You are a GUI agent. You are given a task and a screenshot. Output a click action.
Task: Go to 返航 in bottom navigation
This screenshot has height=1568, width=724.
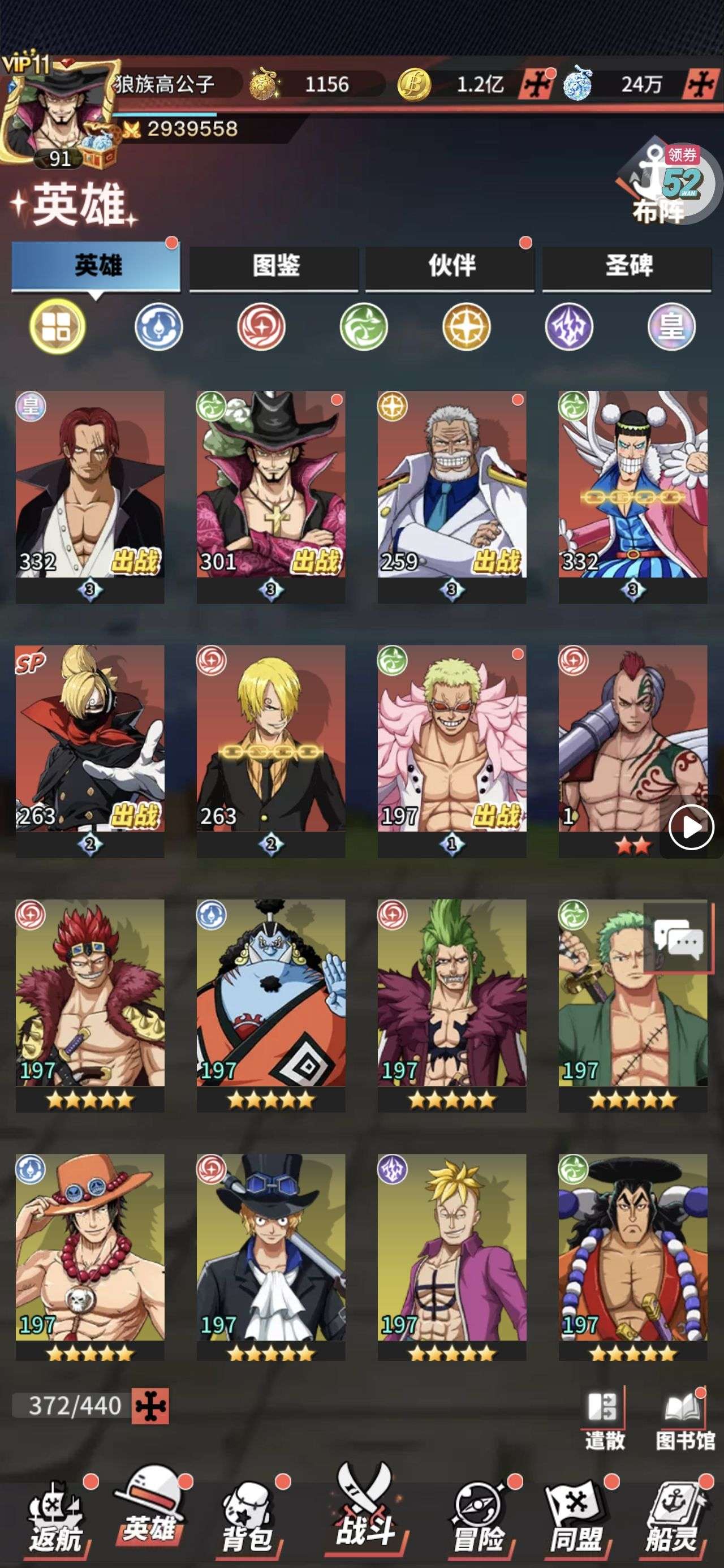pyautogui.click(x=56, y=1519)
